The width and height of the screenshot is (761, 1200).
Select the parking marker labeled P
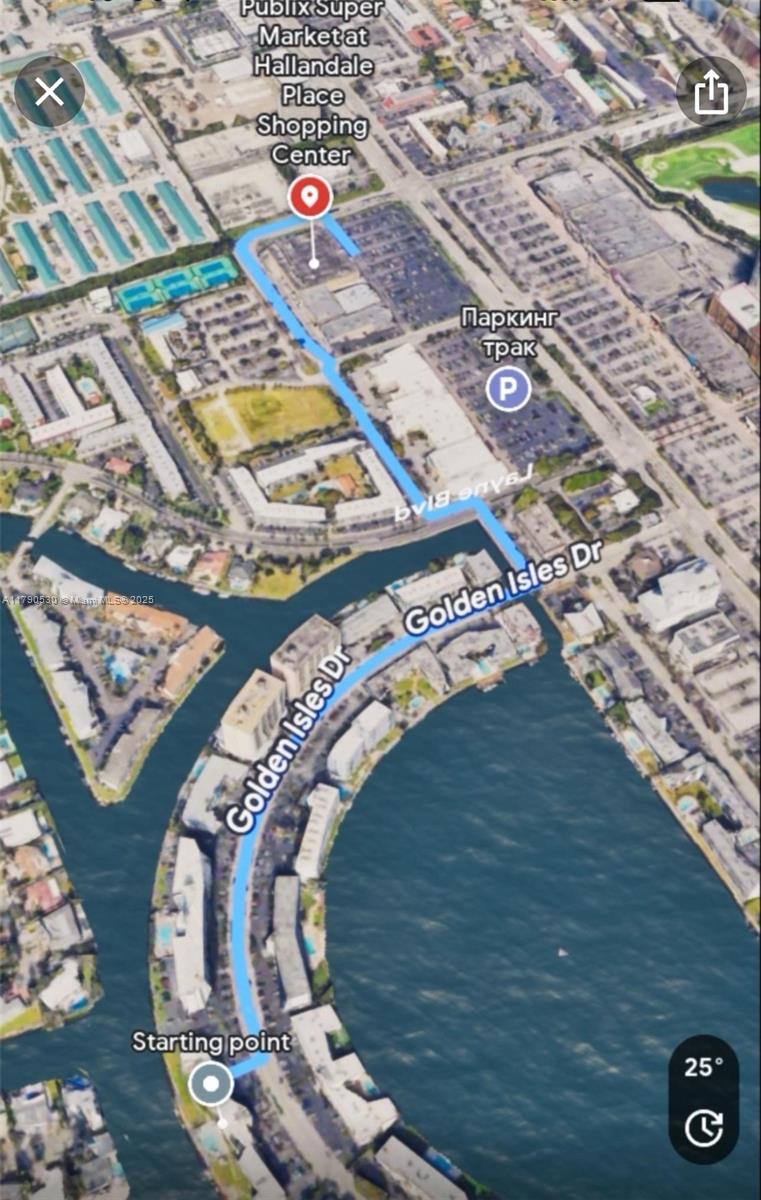point(508,389)
